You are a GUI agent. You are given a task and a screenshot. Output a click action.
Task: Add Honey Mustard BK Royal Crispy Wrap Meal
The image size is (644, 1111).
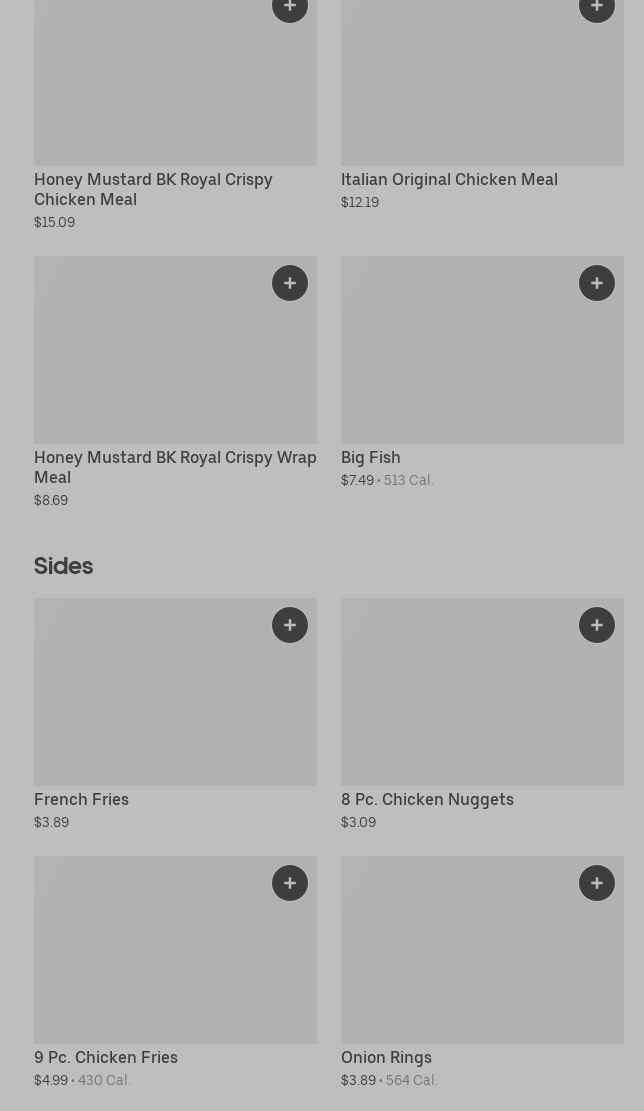point(290,283)
